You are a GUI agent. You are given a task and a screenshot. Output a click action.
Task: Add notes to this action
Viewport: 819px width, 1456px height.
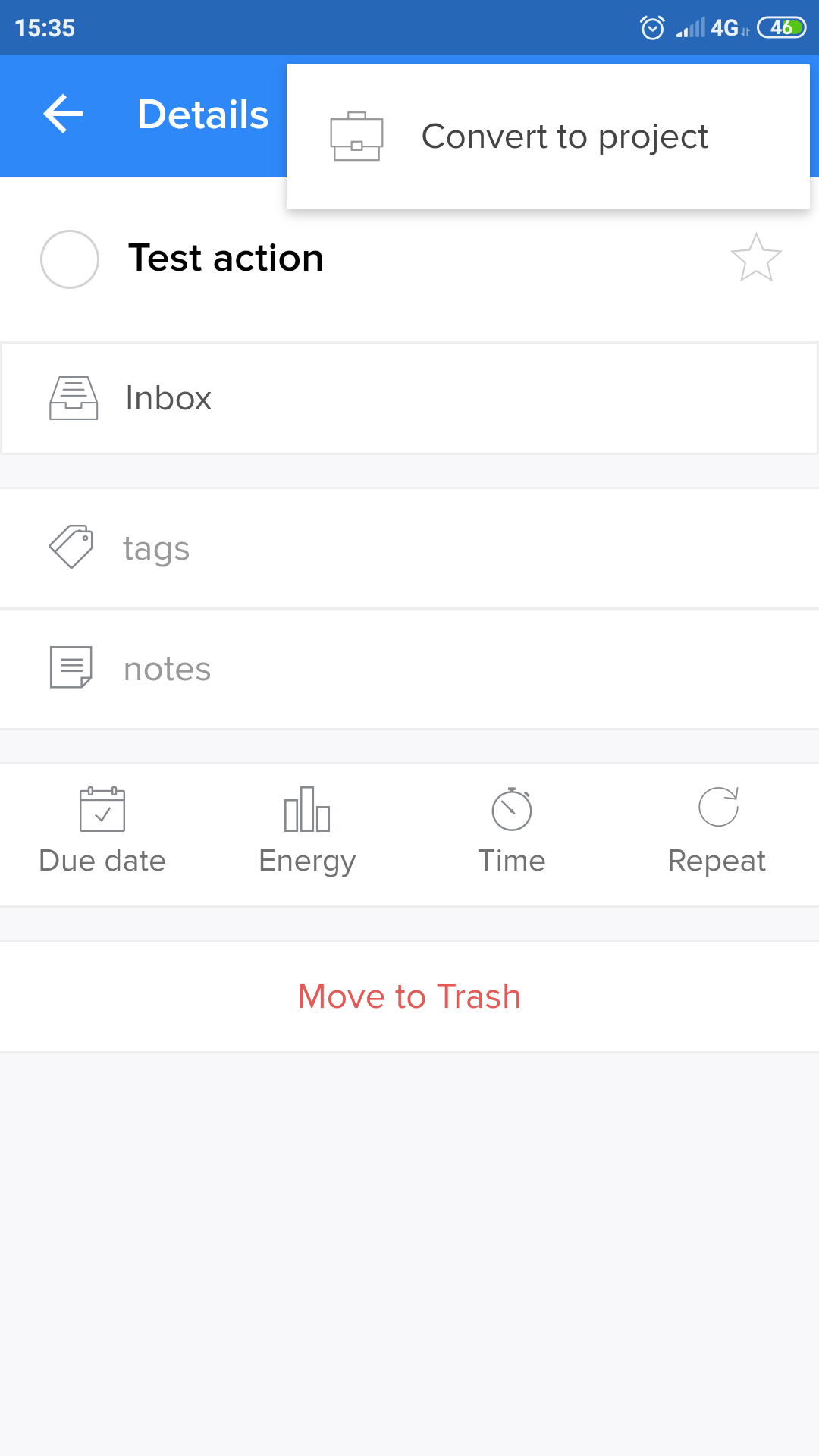coord(409,669)
